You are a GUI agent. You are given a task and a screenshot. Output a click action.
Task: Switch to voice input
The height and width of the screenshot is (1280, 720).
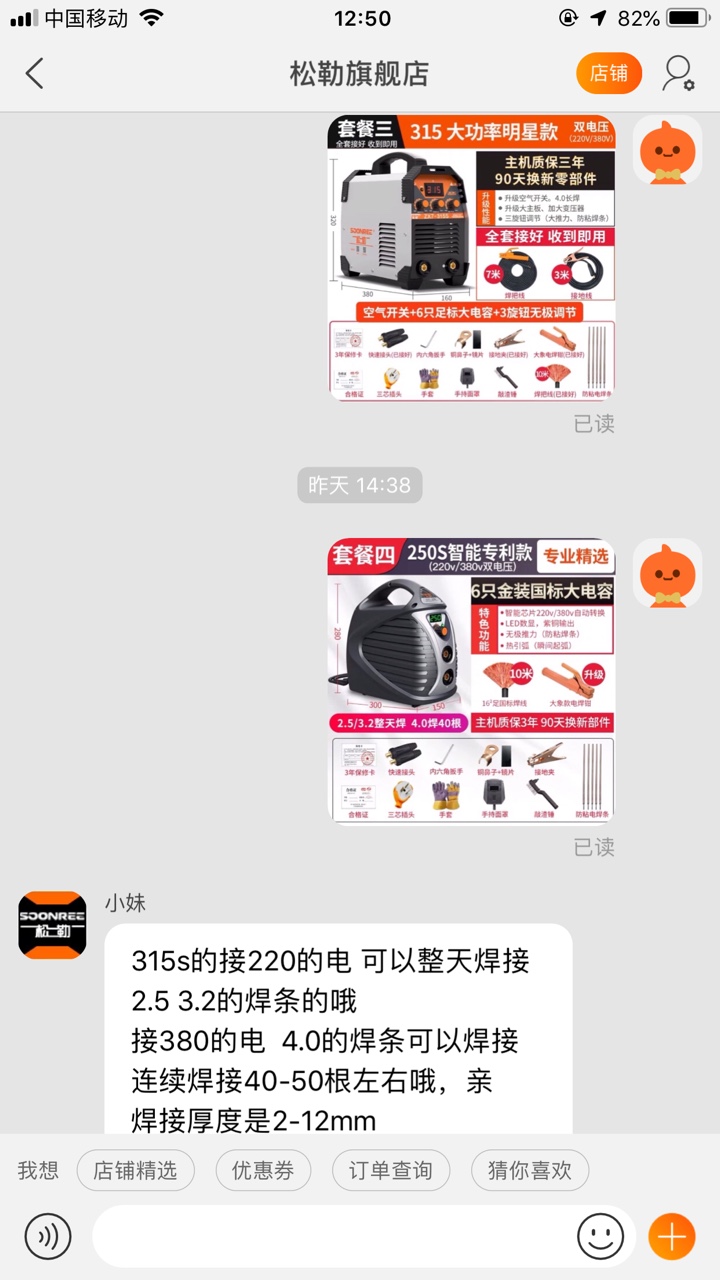pyautogui.click(x=48, y=1237)
